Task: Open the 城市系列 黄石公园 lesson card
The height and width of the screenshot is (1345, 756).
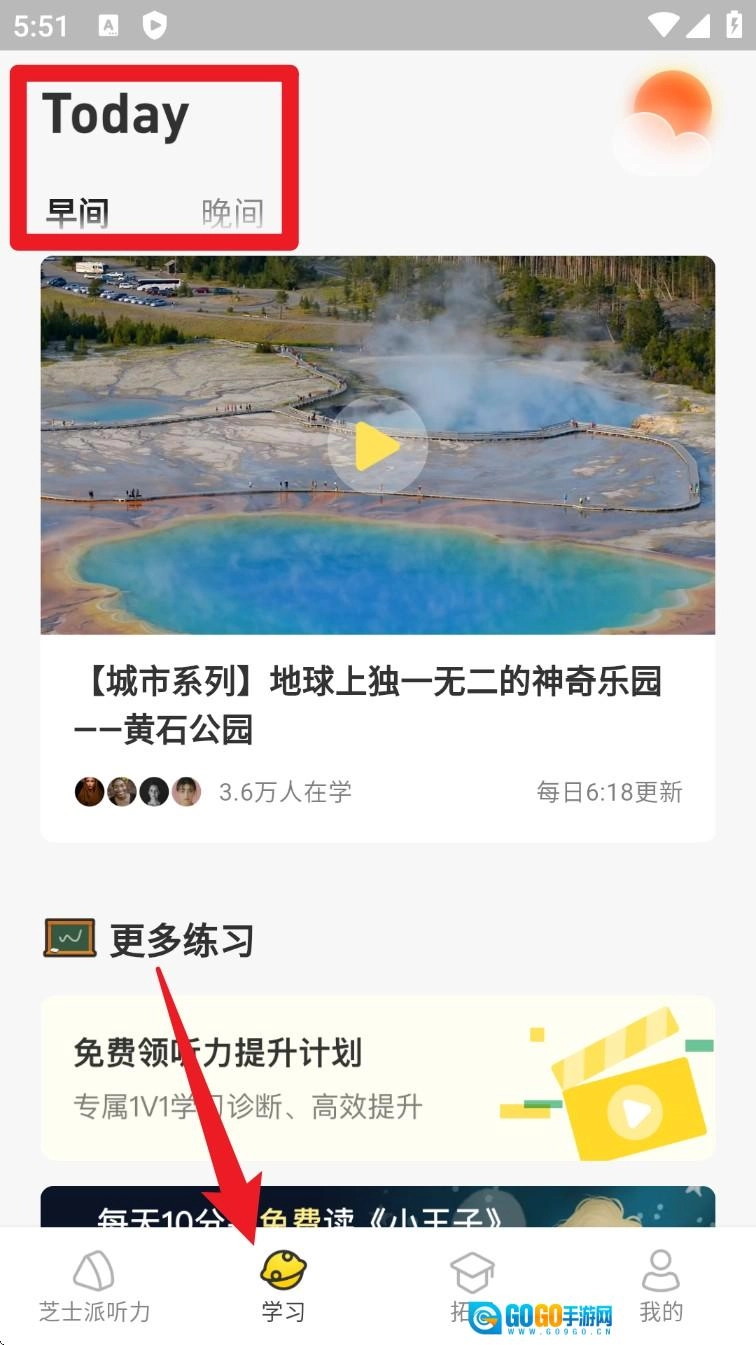Action: point(377,706)
